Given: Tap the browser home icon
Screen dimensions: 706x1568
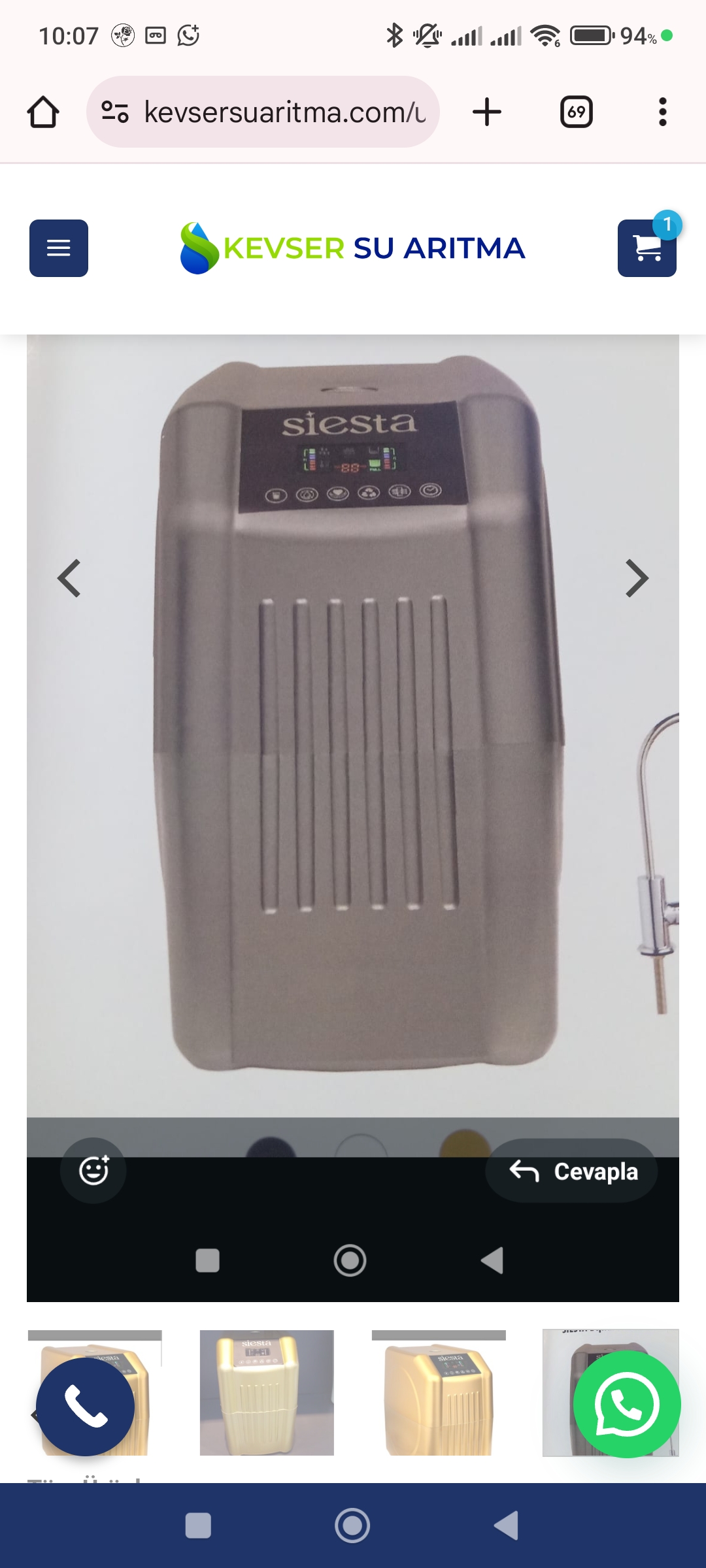Looking at the screenshot, I should point(43,112).
